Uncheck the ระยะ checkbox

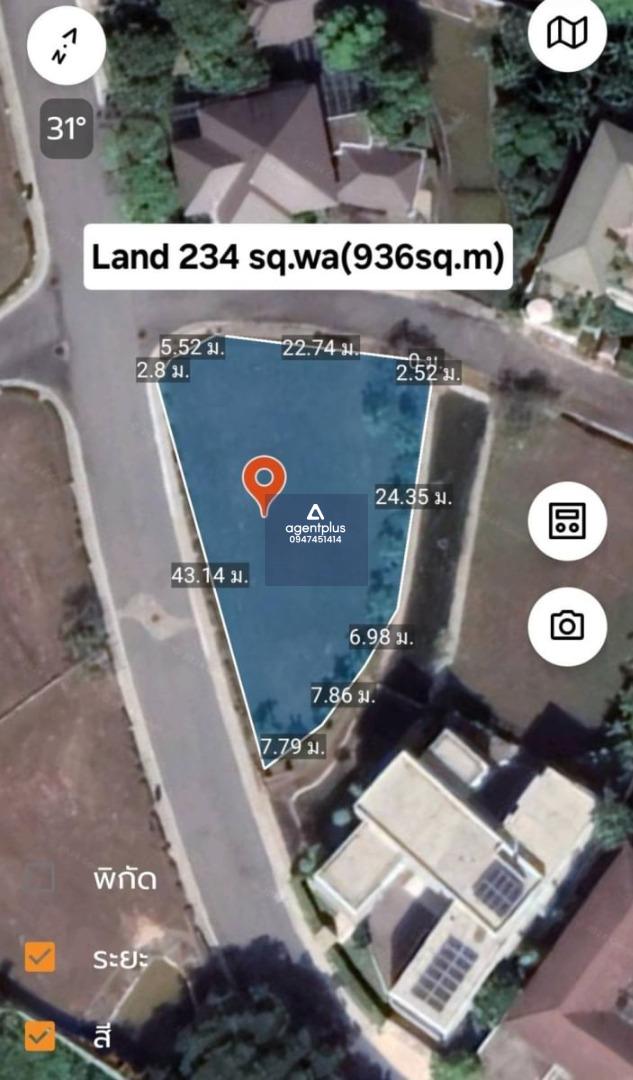point(40,957)
